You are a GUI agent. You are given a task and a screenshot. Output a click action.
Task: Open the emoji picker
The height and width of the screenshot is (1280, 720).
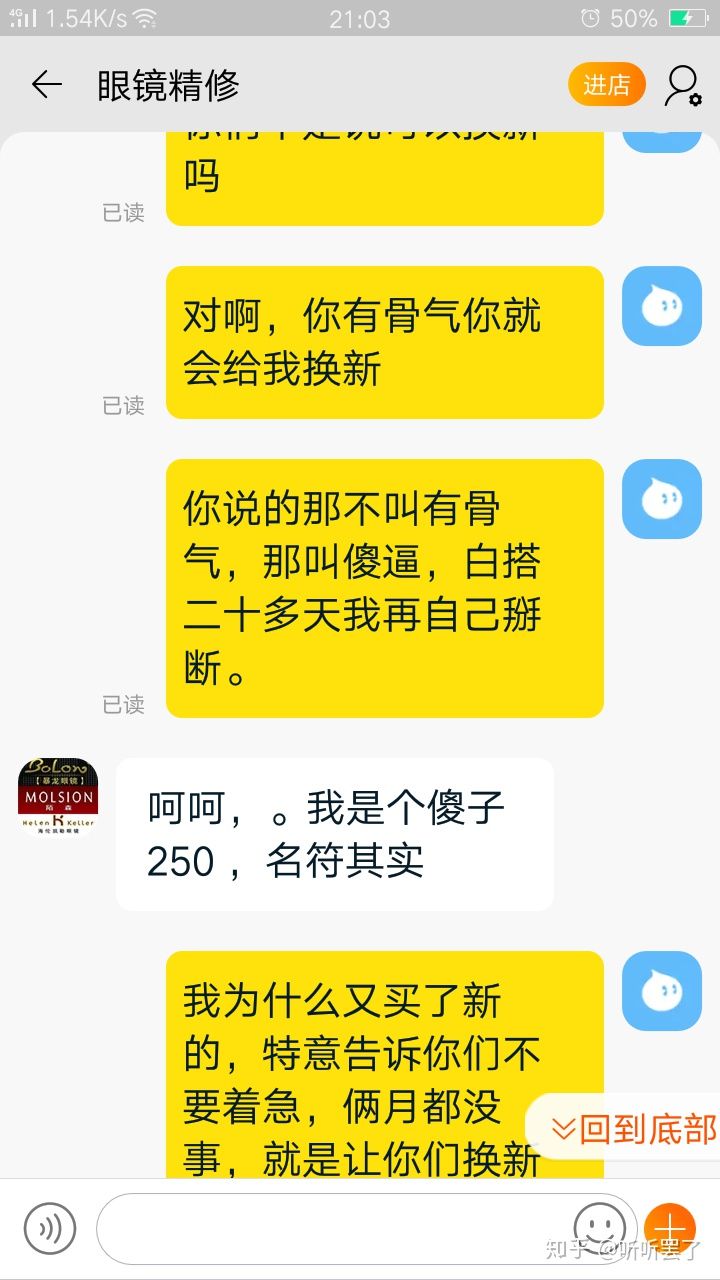(599, 1226)
